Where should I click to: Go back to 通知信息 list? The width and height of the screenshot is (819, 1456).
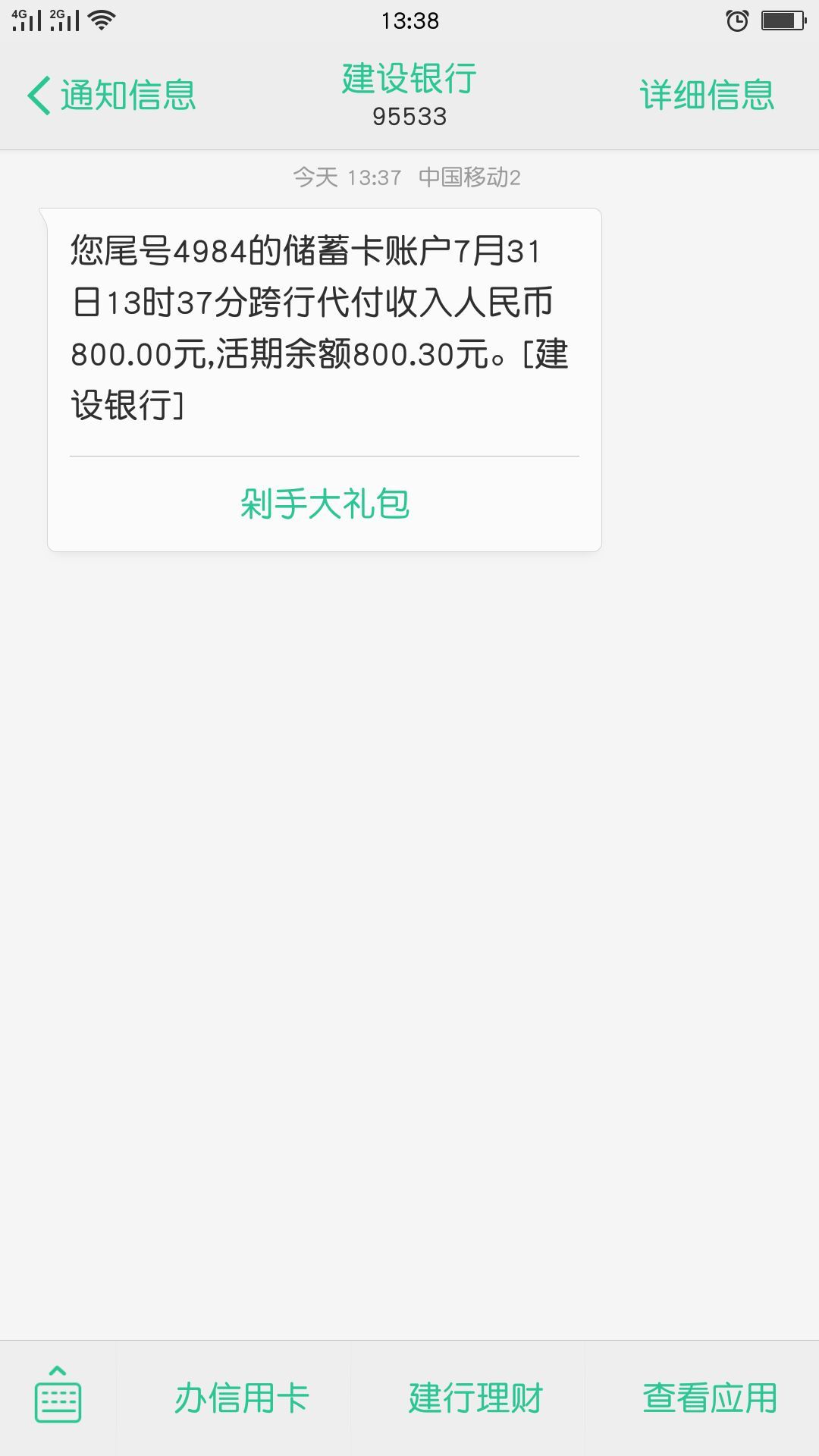tap(111, 96)
